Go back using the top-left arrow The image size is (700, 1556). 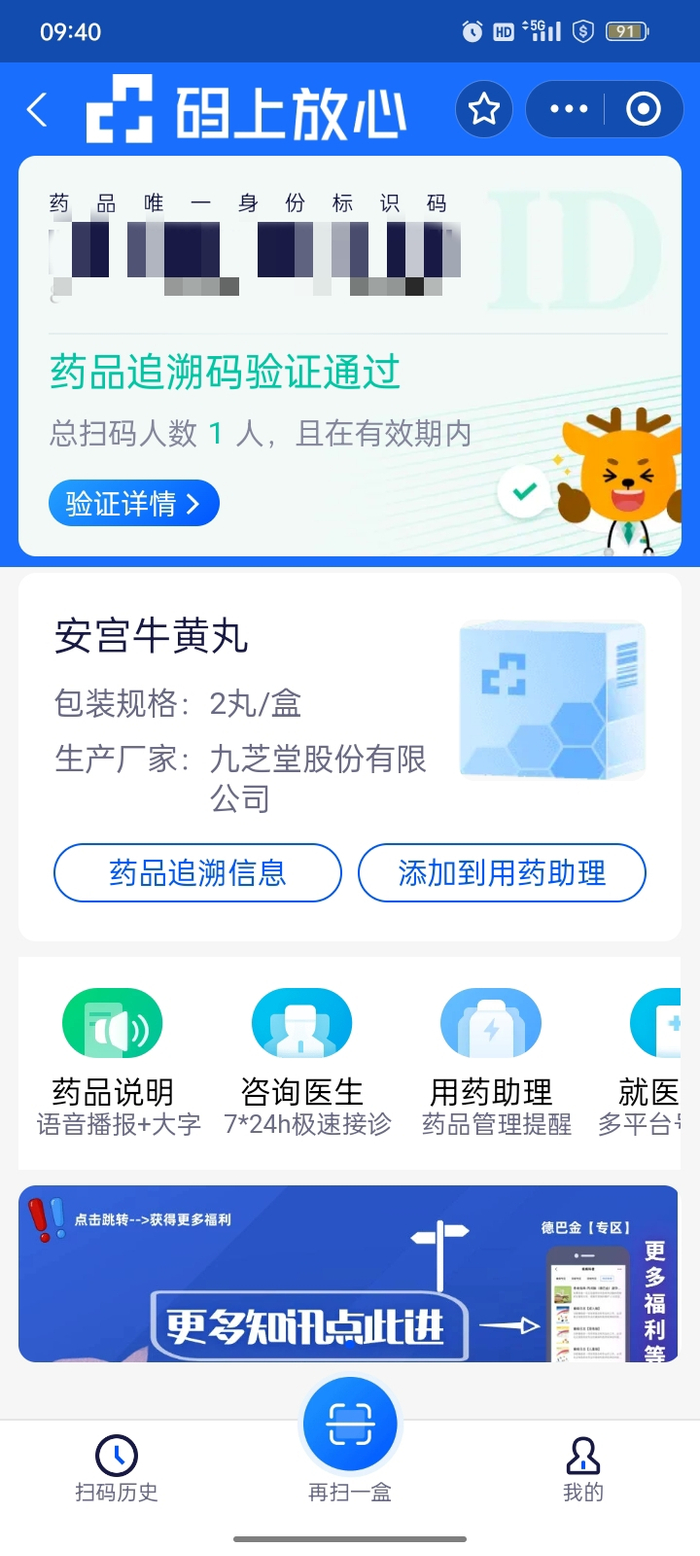(37, 110)
